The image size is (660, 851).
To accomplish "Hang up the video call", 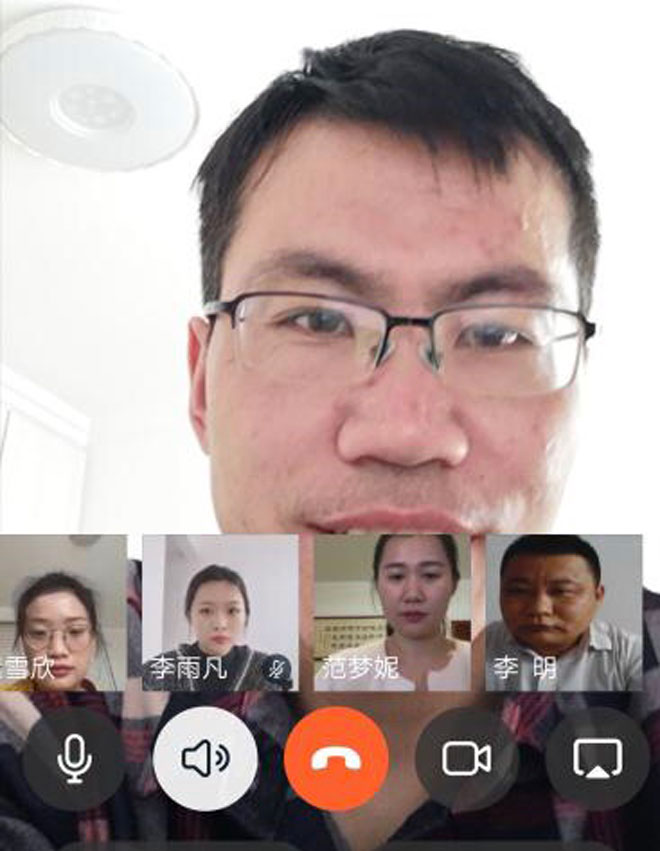I will [337, 759].
